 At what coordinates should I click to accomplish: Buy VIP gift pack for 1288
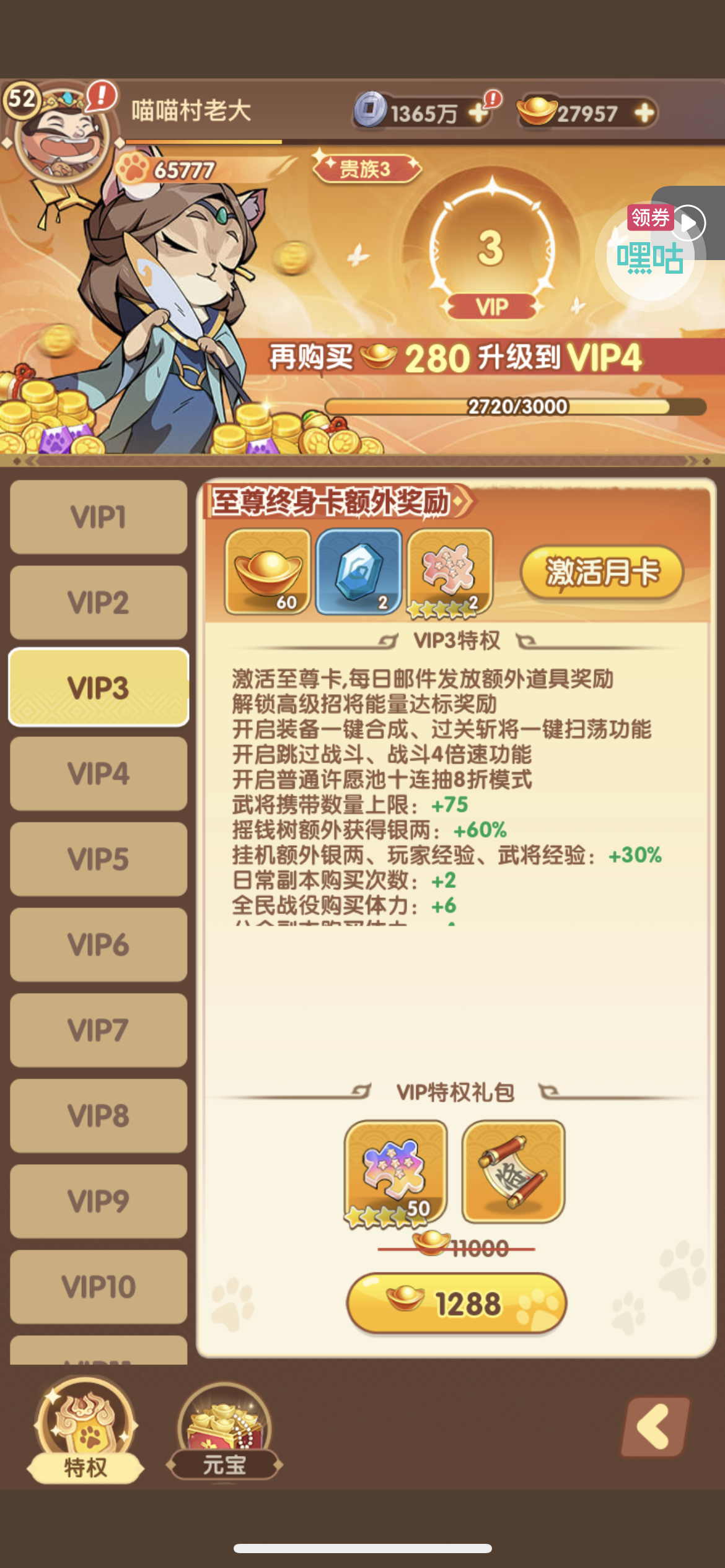(457, 1303)
